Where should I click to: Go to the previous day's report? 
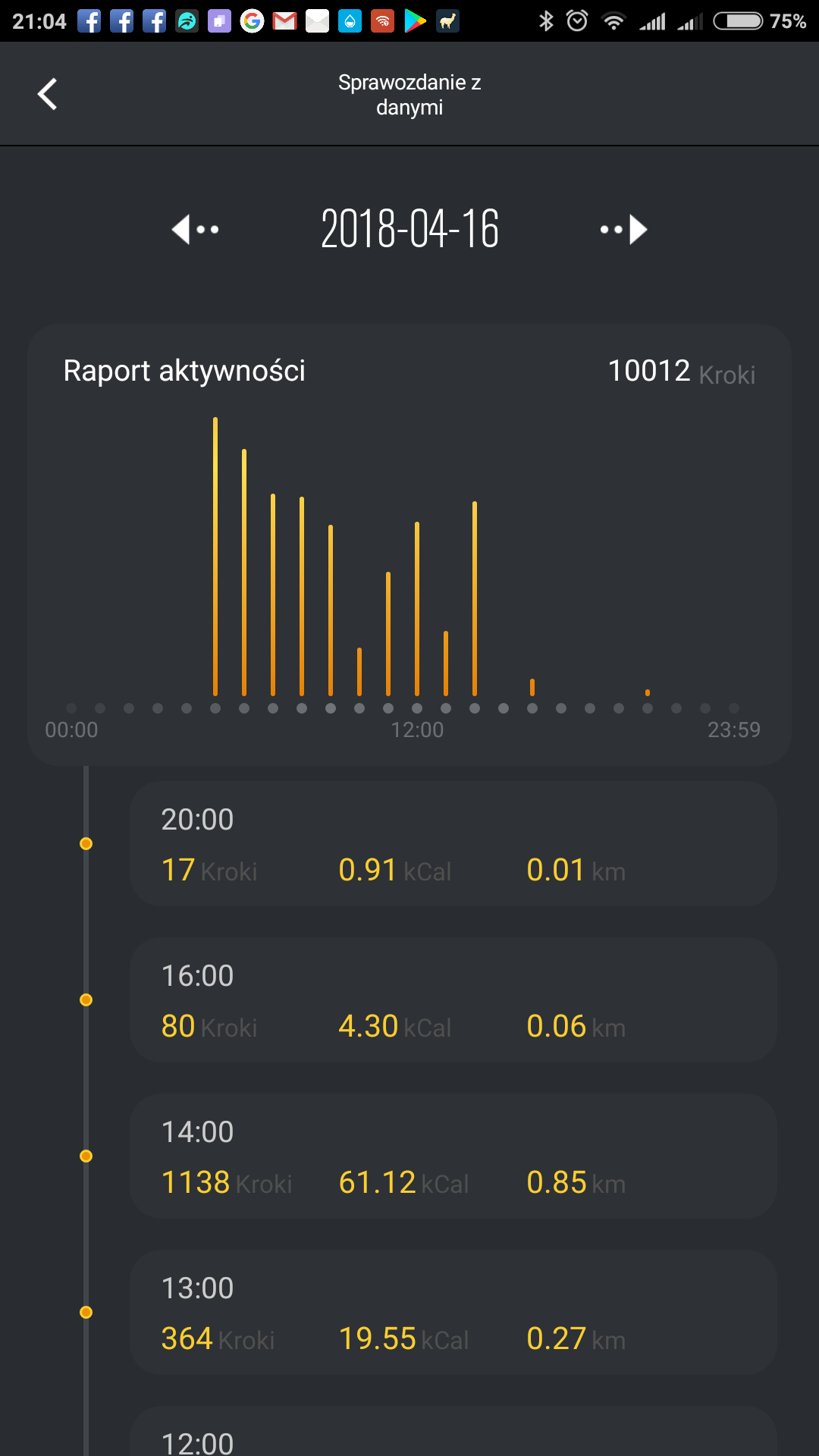[195, 229]
